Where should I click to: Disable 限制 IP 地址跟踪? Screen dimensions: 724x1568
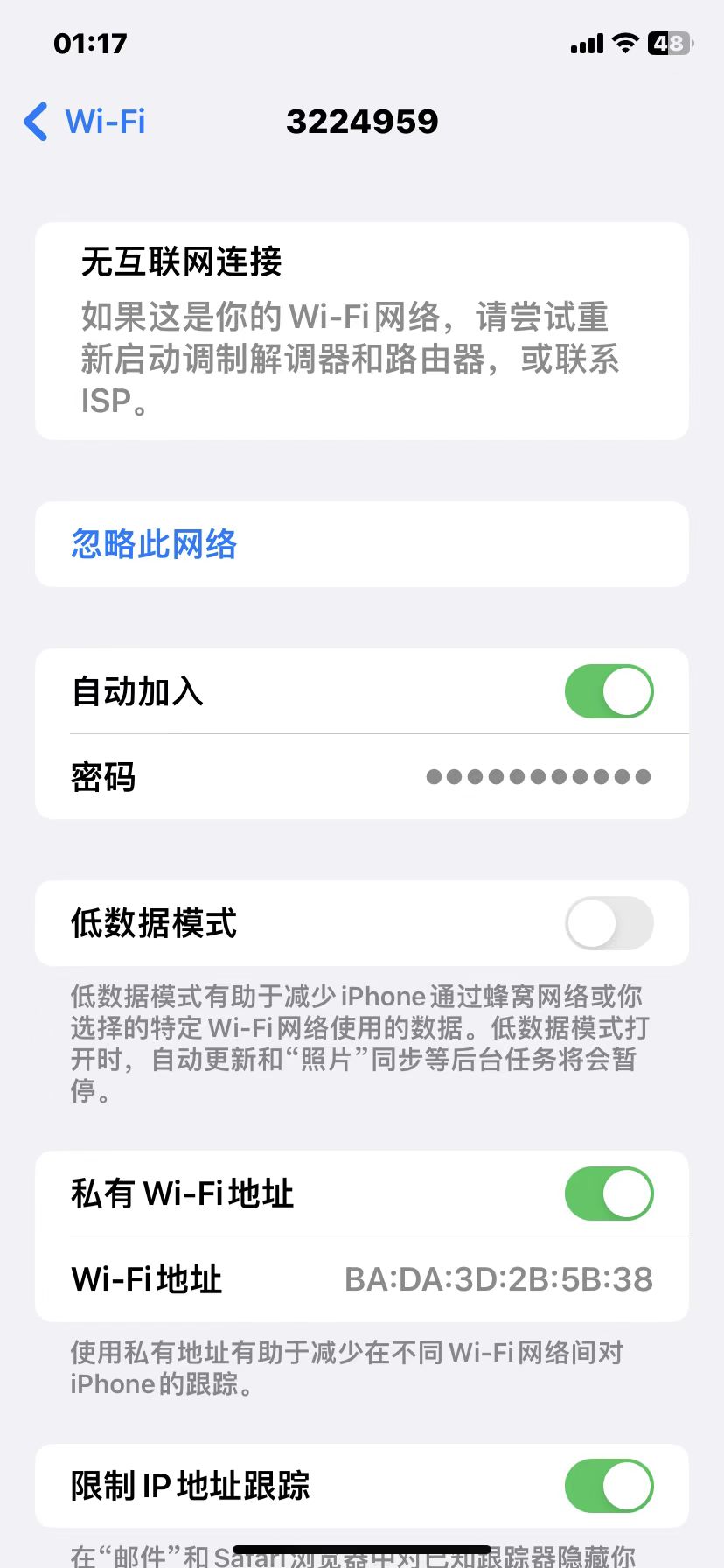pos(609,1485)
